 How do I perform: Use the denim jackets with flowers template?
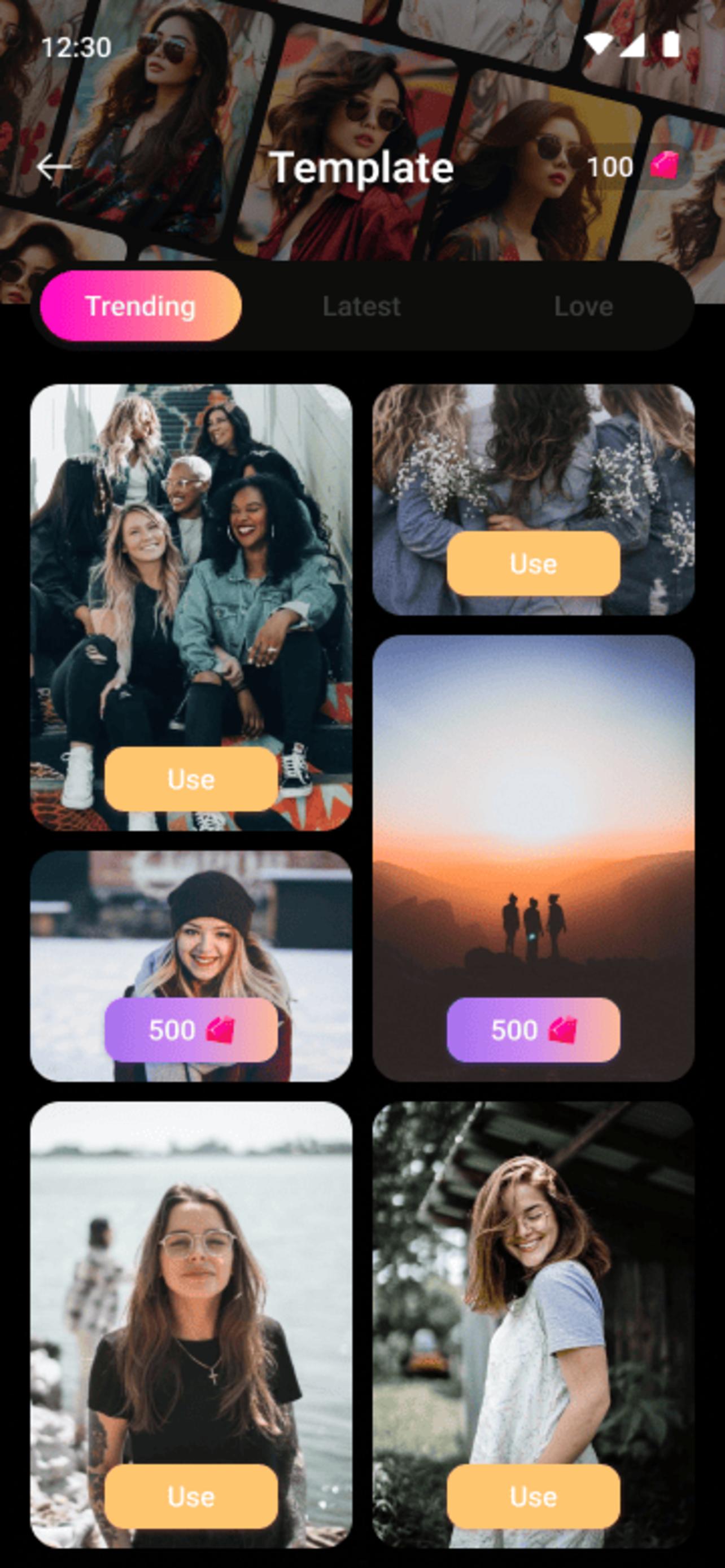[533, 564]
